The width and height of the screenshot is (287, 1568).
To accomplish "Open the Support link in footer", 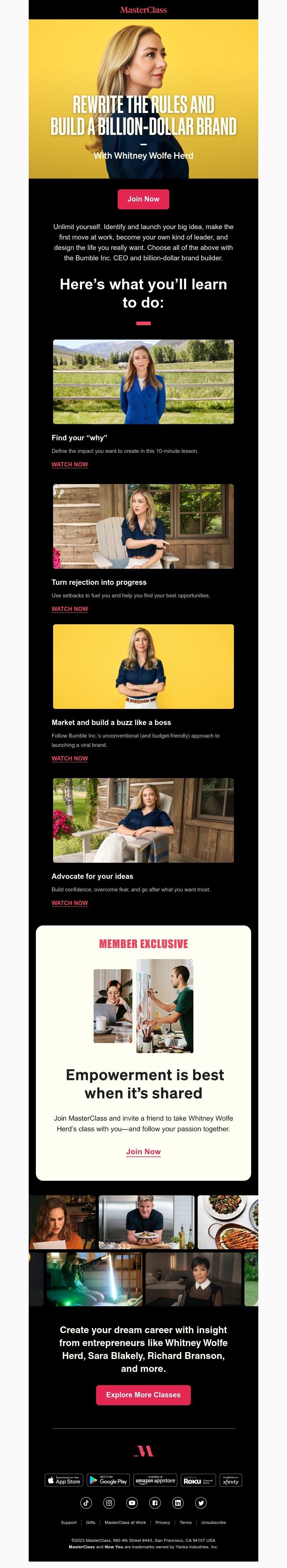I will (69, 1522).
